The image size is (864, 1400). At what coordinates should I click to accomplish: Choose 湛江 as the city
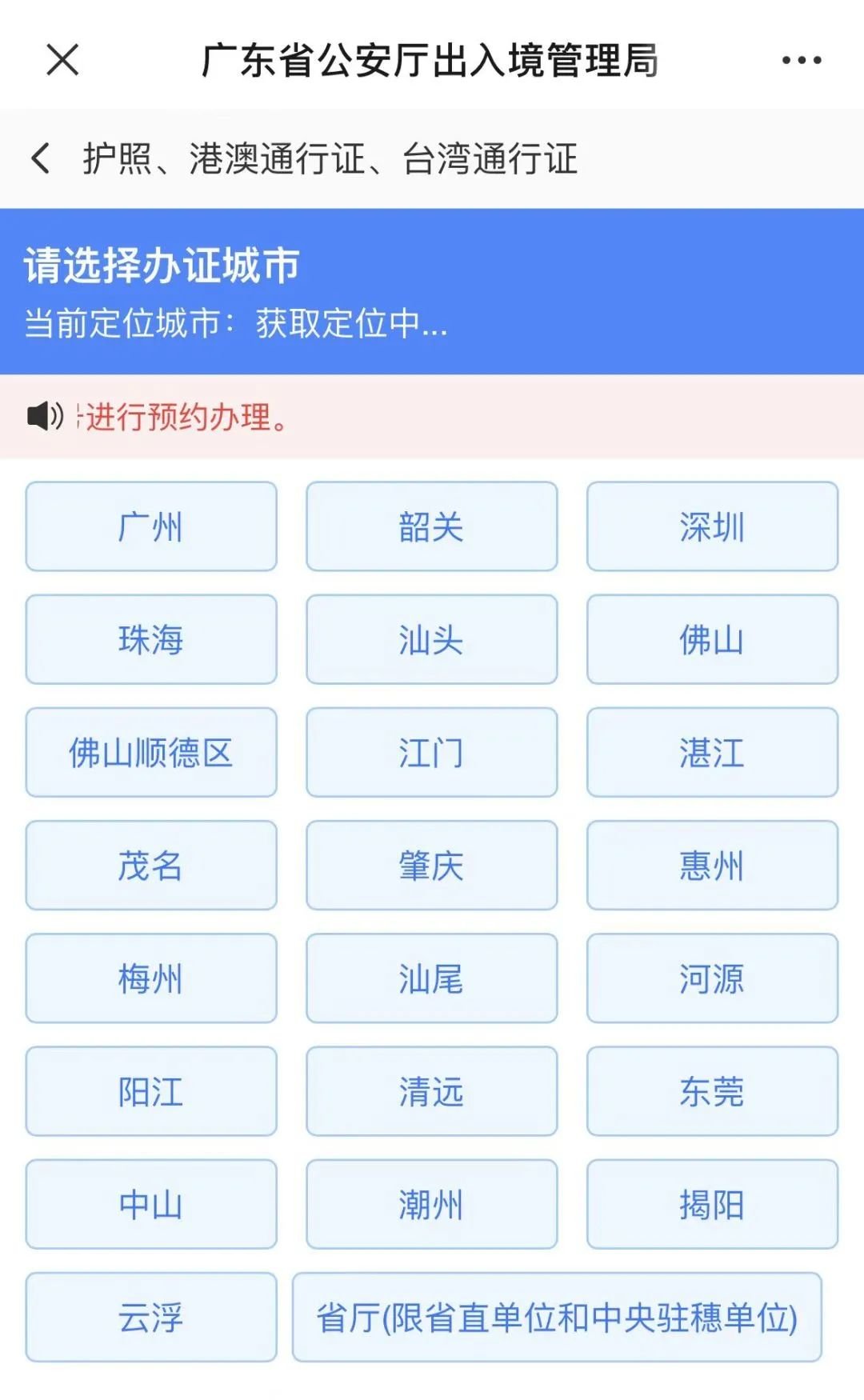(x=712, y=752)
